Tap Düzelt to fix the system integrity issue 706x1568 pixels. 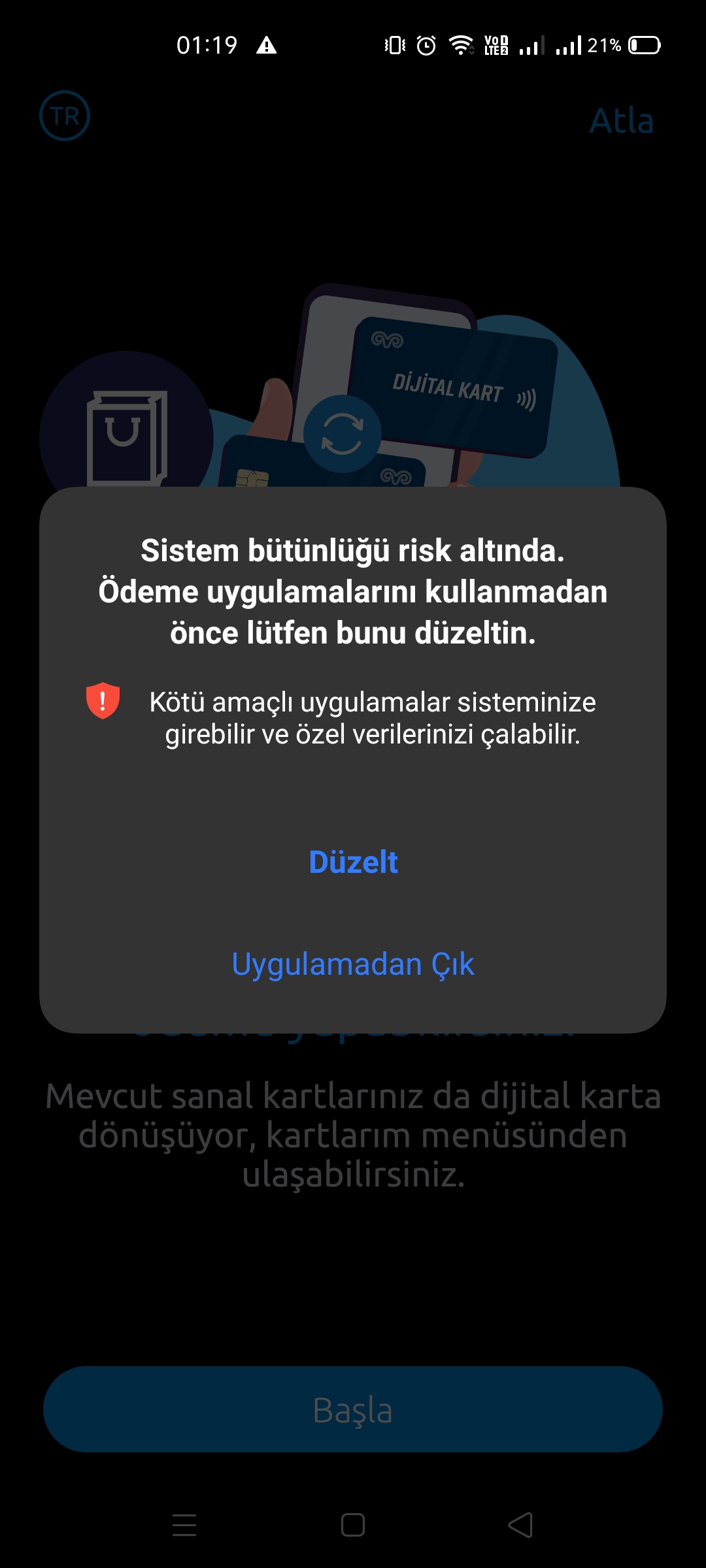coord(353,862)
